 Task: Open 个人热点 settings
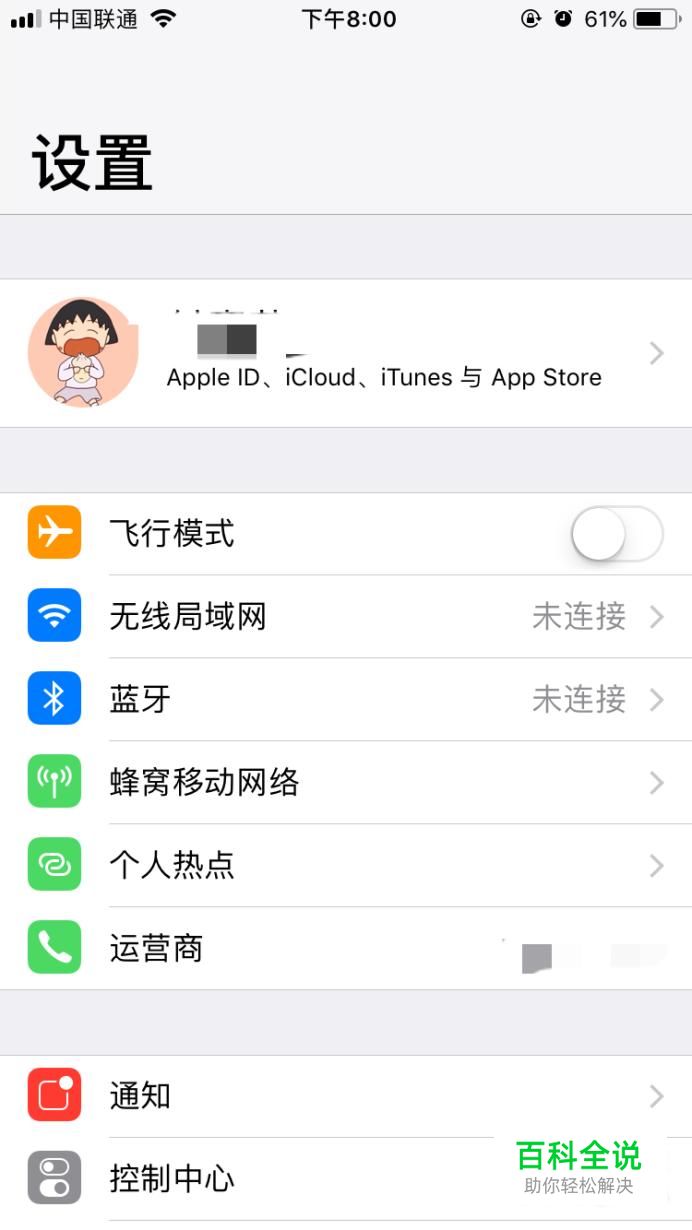point(346,866)
